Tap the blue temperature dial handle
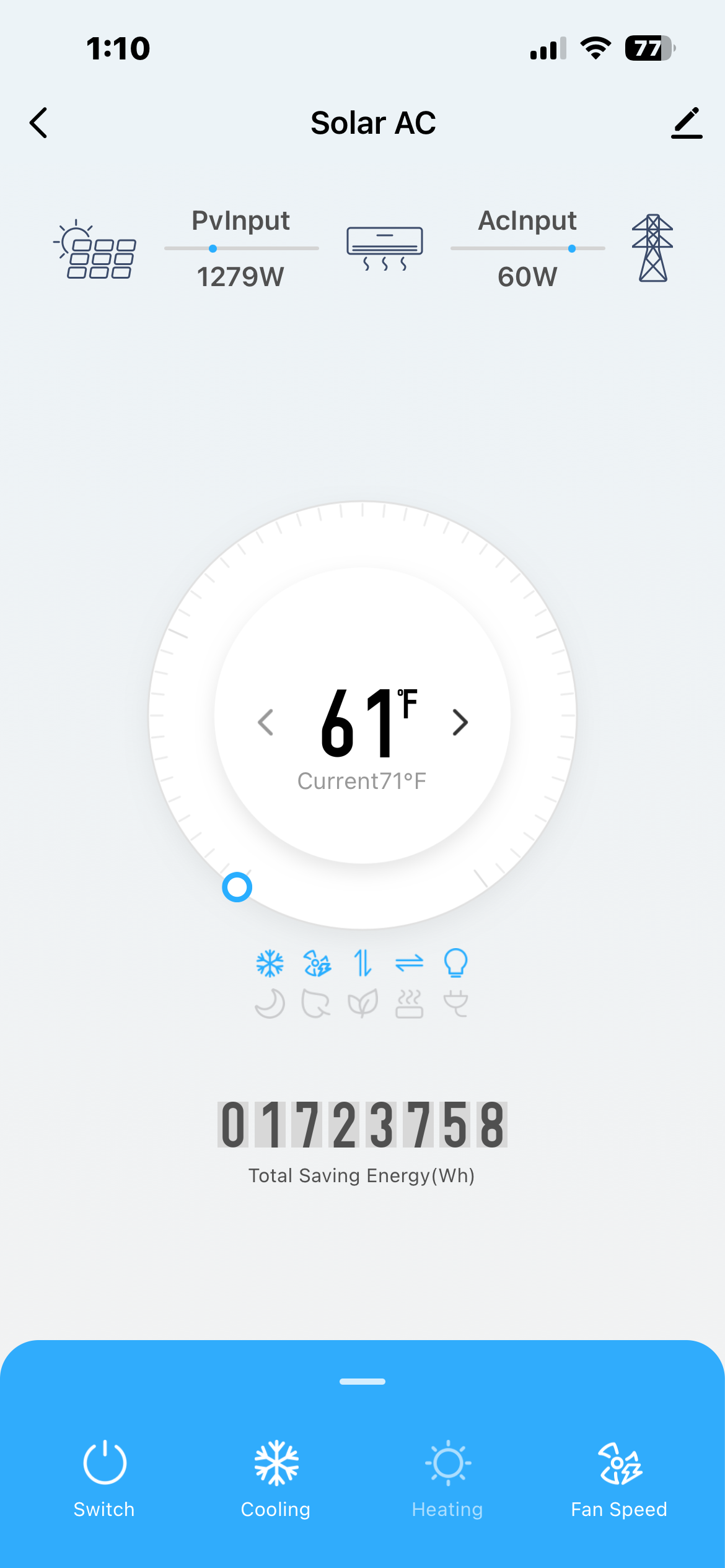 (237, 887)
